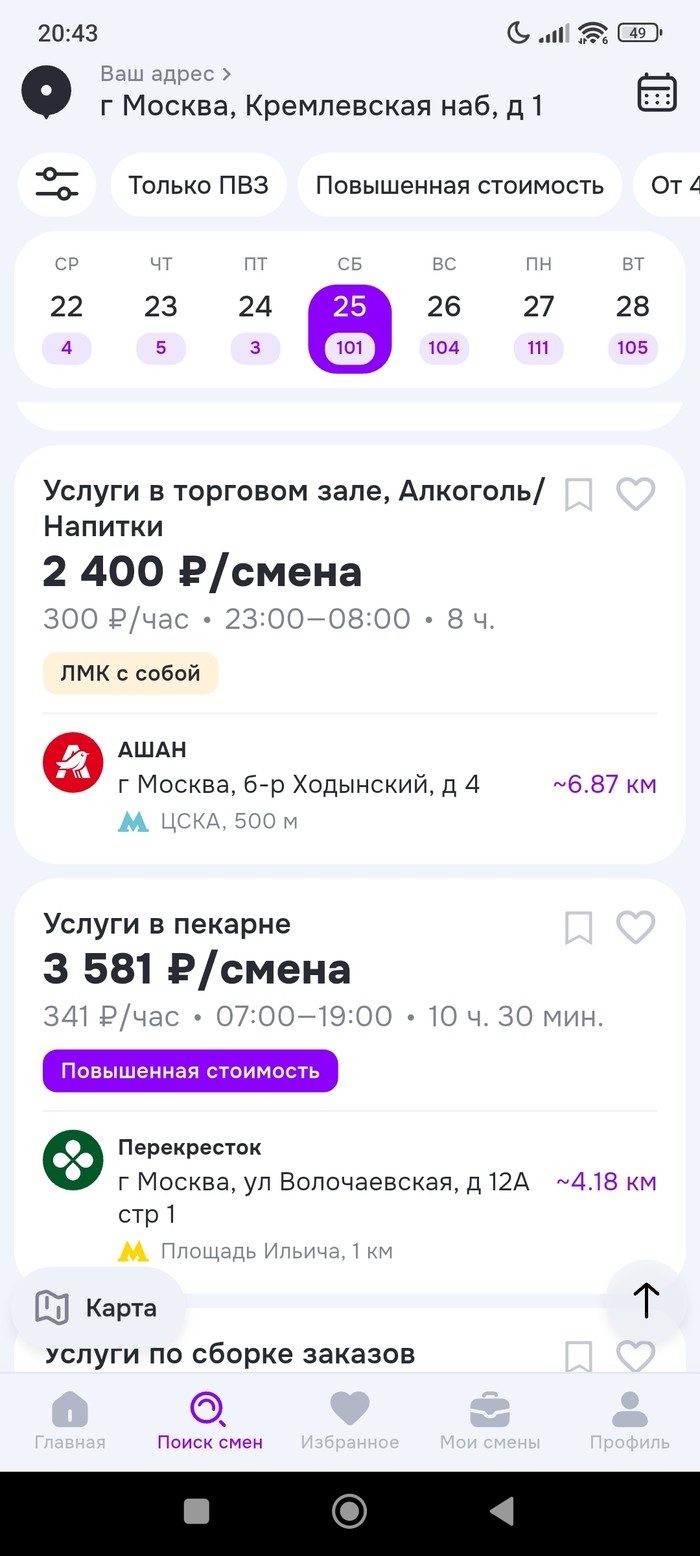Open the Перекресток bakery shift card
This screenshot has width=700, height=1556.
pos(300,970)
